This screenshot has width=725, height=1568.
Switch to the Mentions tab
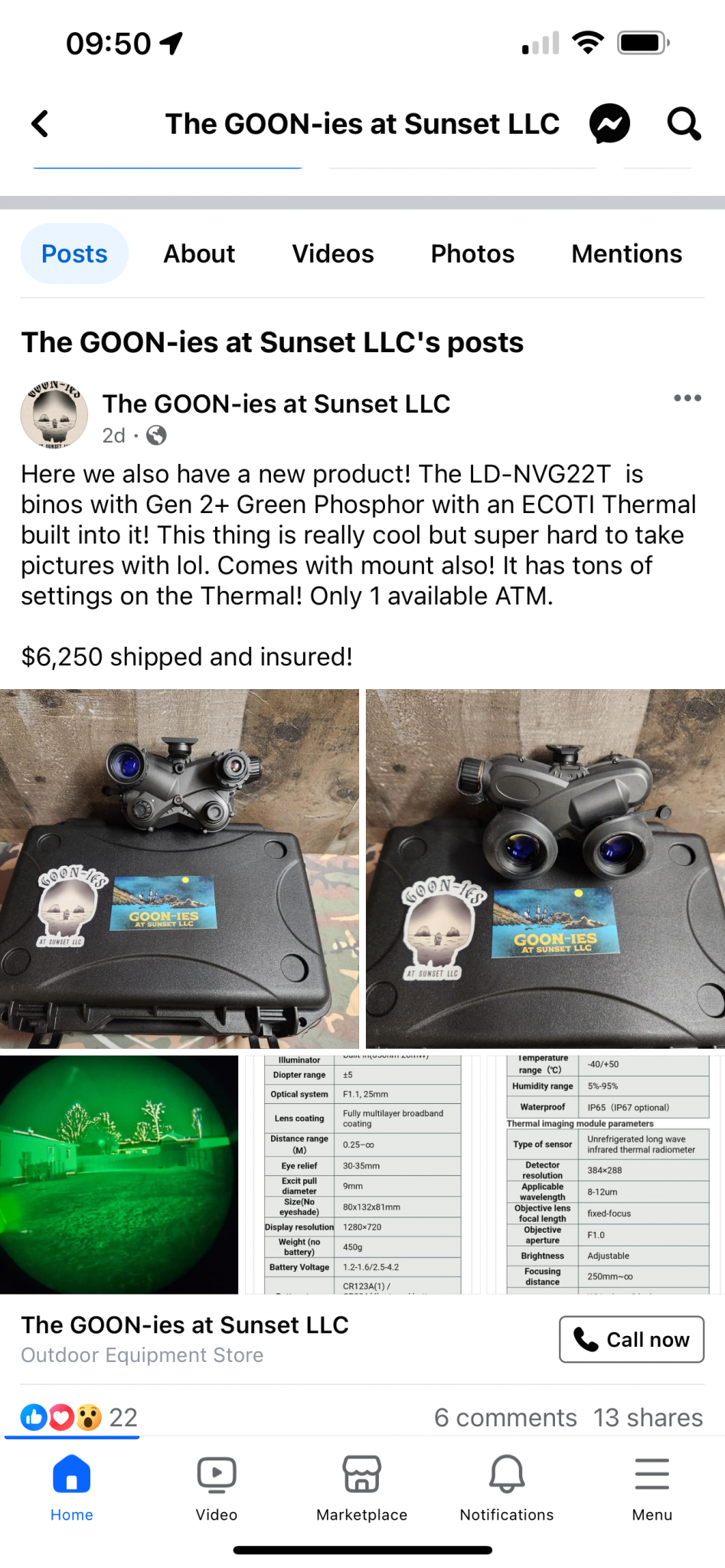pos(626,253)
